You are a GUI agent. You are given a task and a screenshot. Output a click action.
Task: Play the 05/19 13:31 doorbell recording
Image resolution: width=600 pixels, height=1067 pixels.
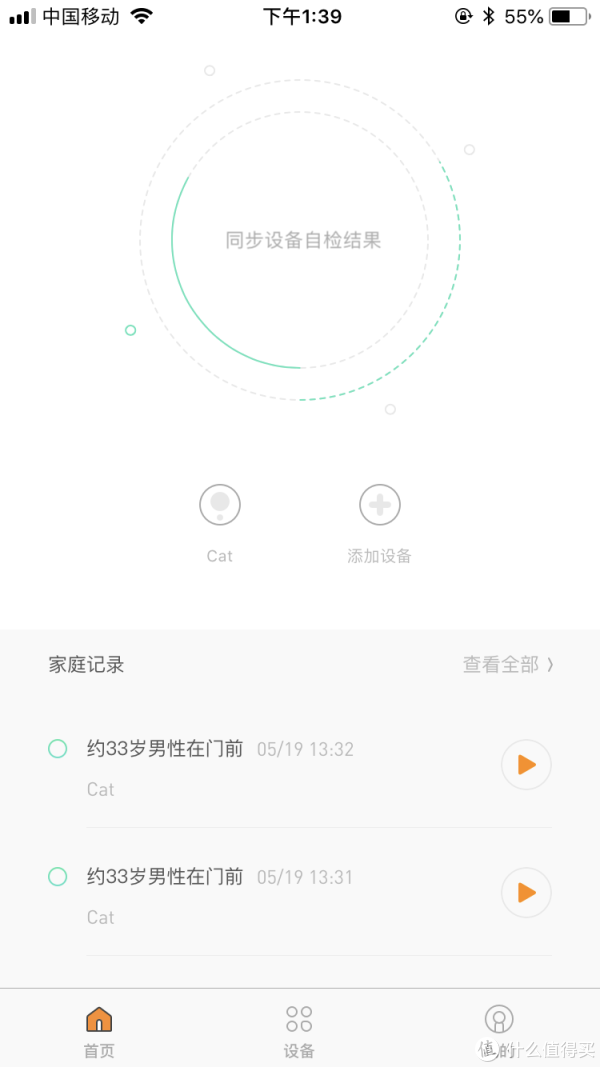click(526, 893)
